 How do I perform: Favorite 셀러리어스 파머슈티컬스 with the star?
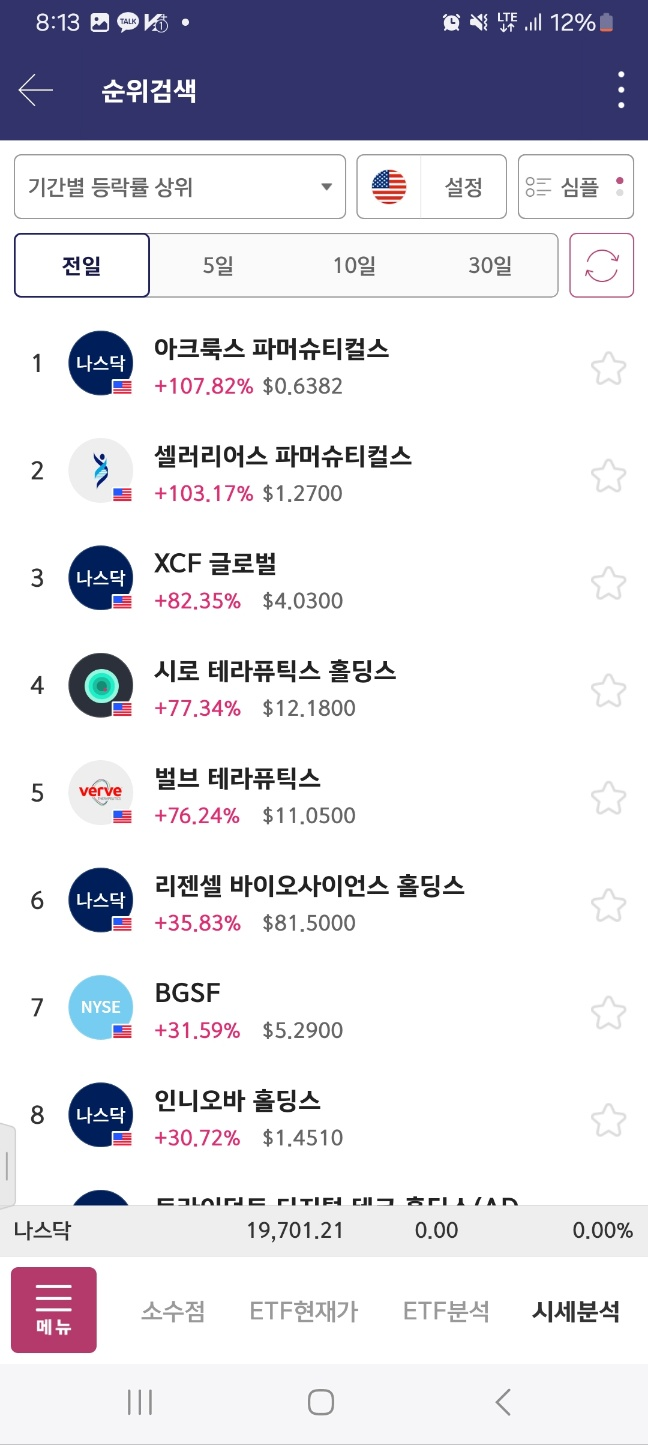608,476
